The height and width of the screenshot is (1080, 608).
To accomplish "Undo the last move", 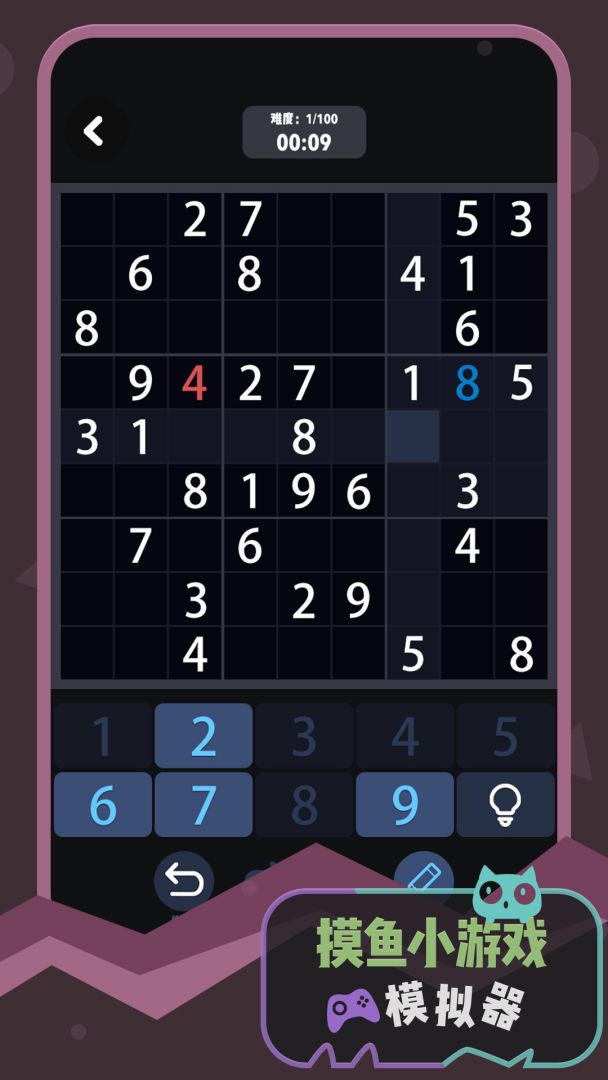I will [x=184, y=880].
